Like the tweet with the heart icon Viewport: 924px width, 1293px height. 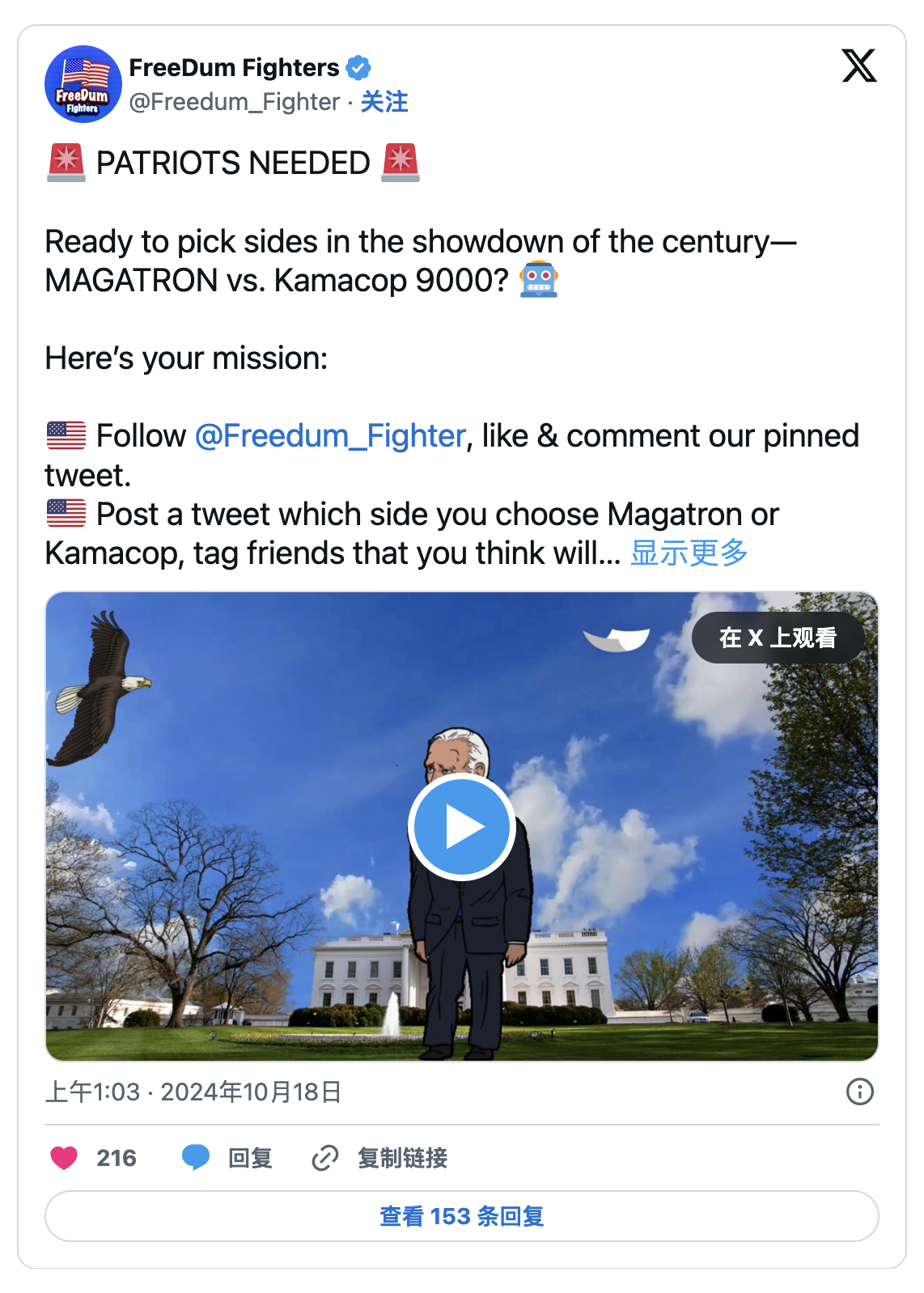coord(65,1158)
